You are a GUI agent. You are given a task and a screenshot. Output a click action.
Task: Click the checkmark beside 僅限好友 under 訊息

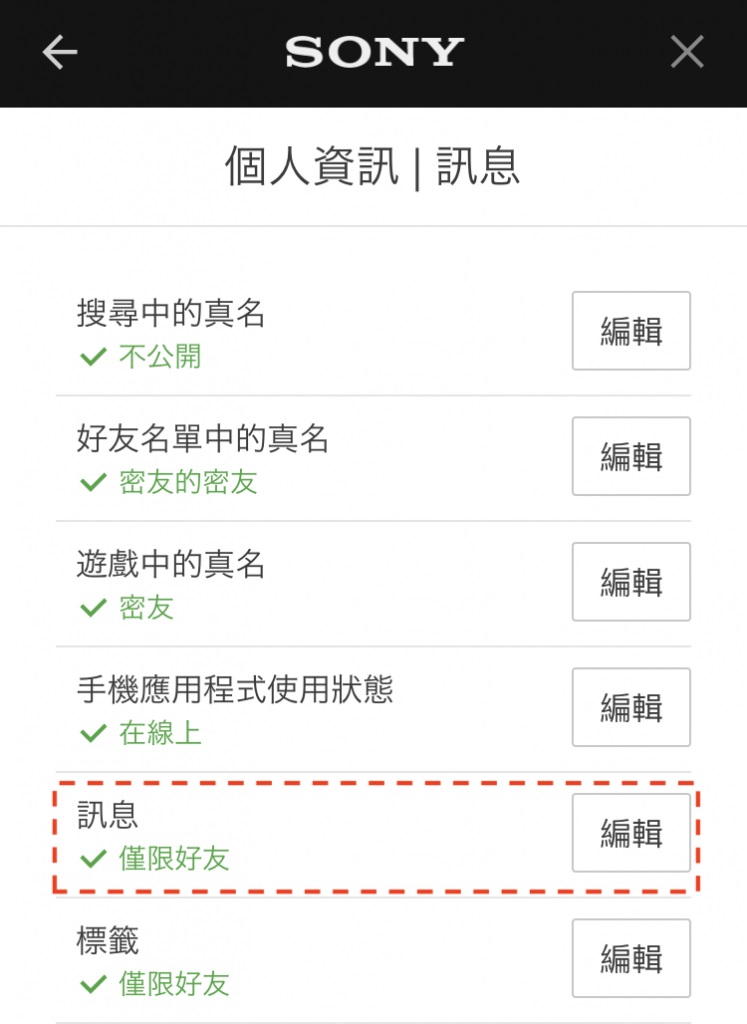(91, 860)
